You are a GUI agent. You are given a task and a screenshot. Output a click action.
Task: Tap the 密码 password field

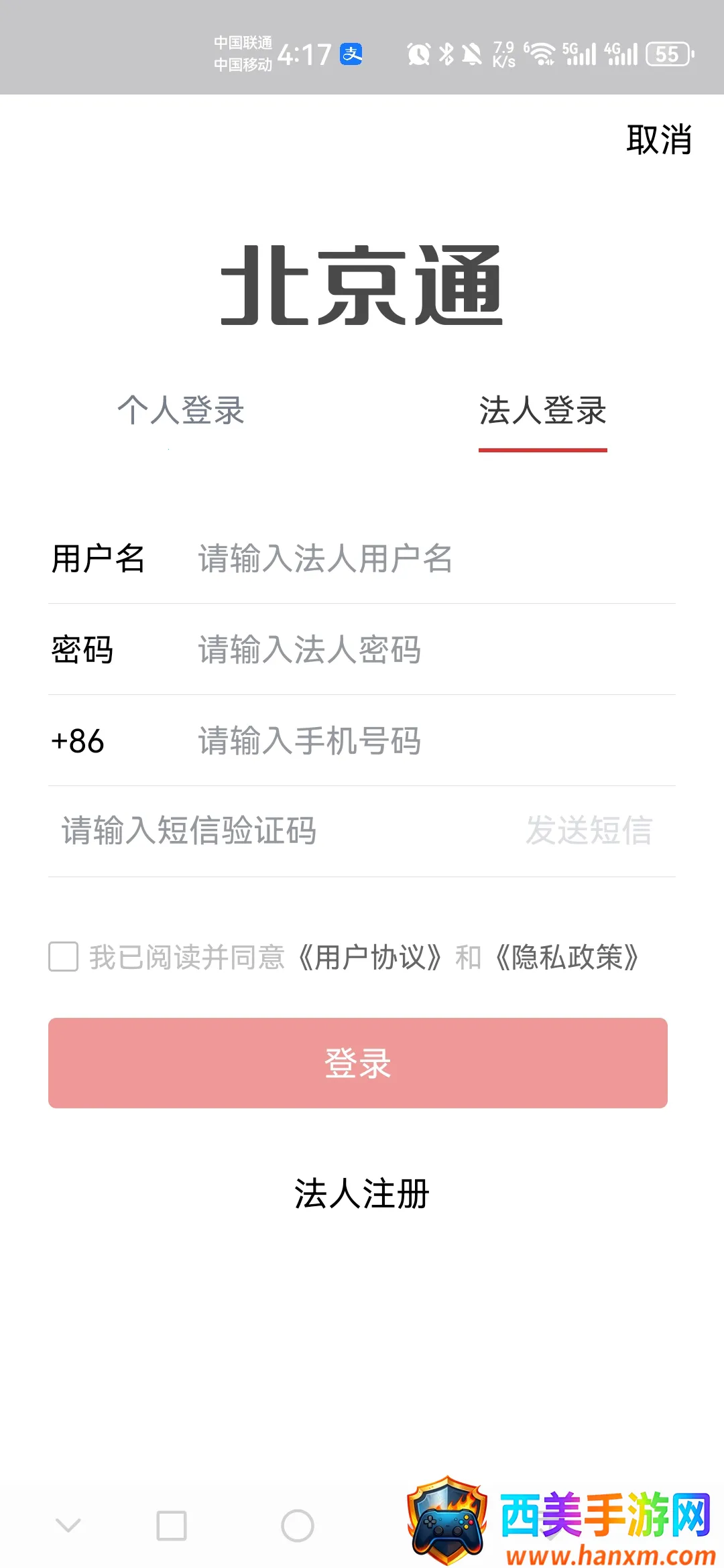pos(429,650)
